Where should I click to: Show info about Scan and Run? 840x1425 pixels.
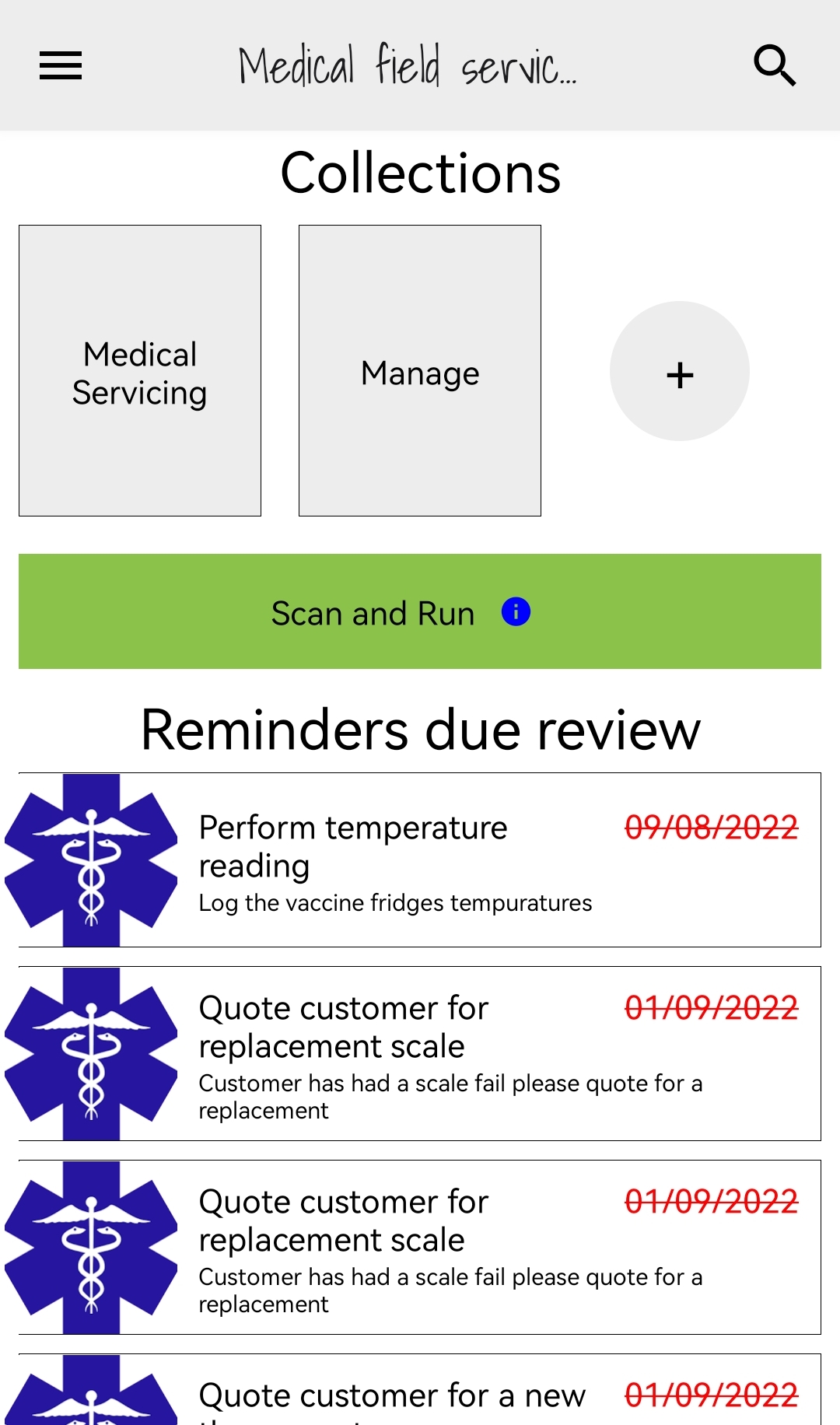516,612
